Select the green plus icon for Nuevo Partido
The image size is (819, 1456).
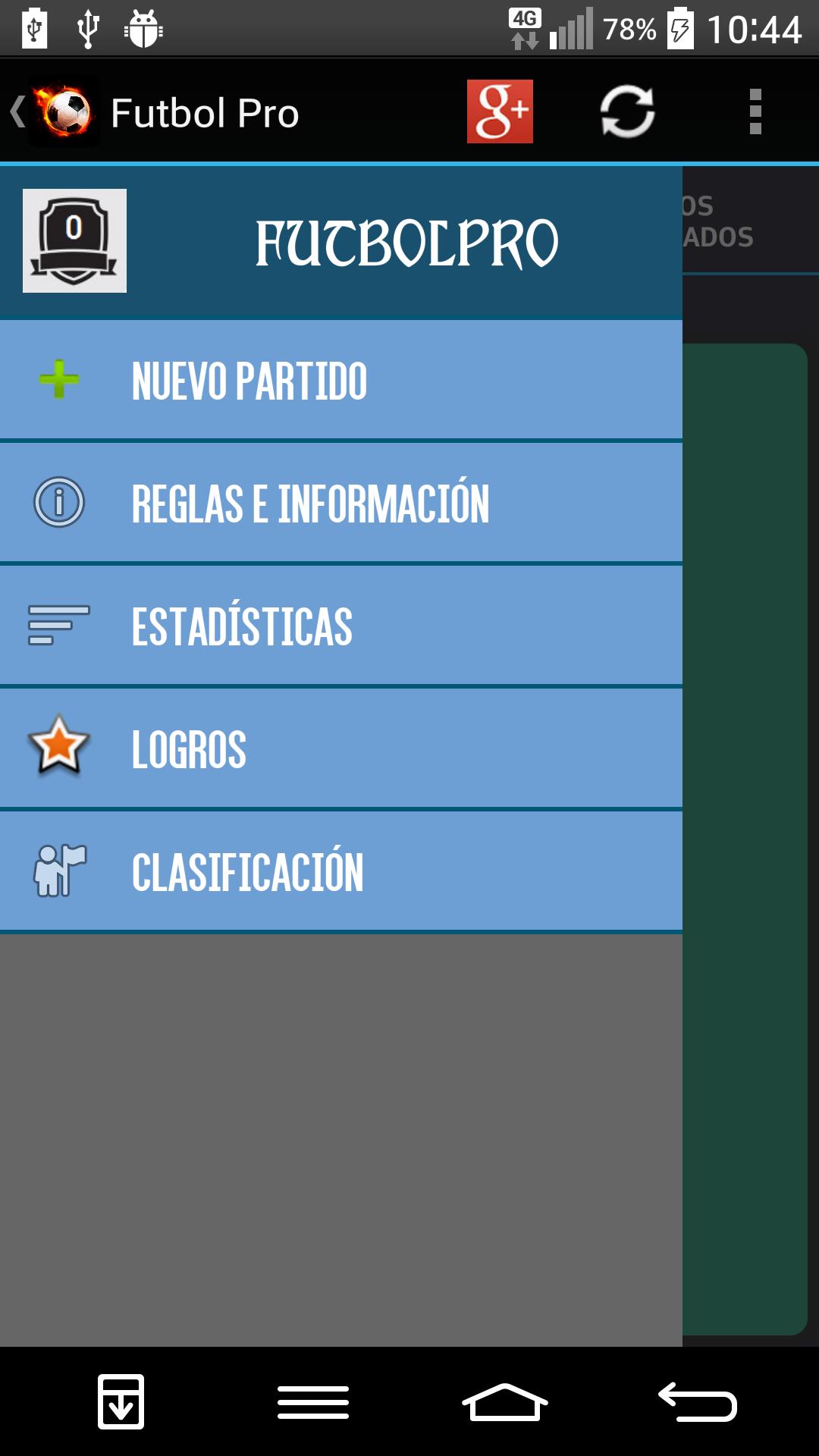point(60,380)
